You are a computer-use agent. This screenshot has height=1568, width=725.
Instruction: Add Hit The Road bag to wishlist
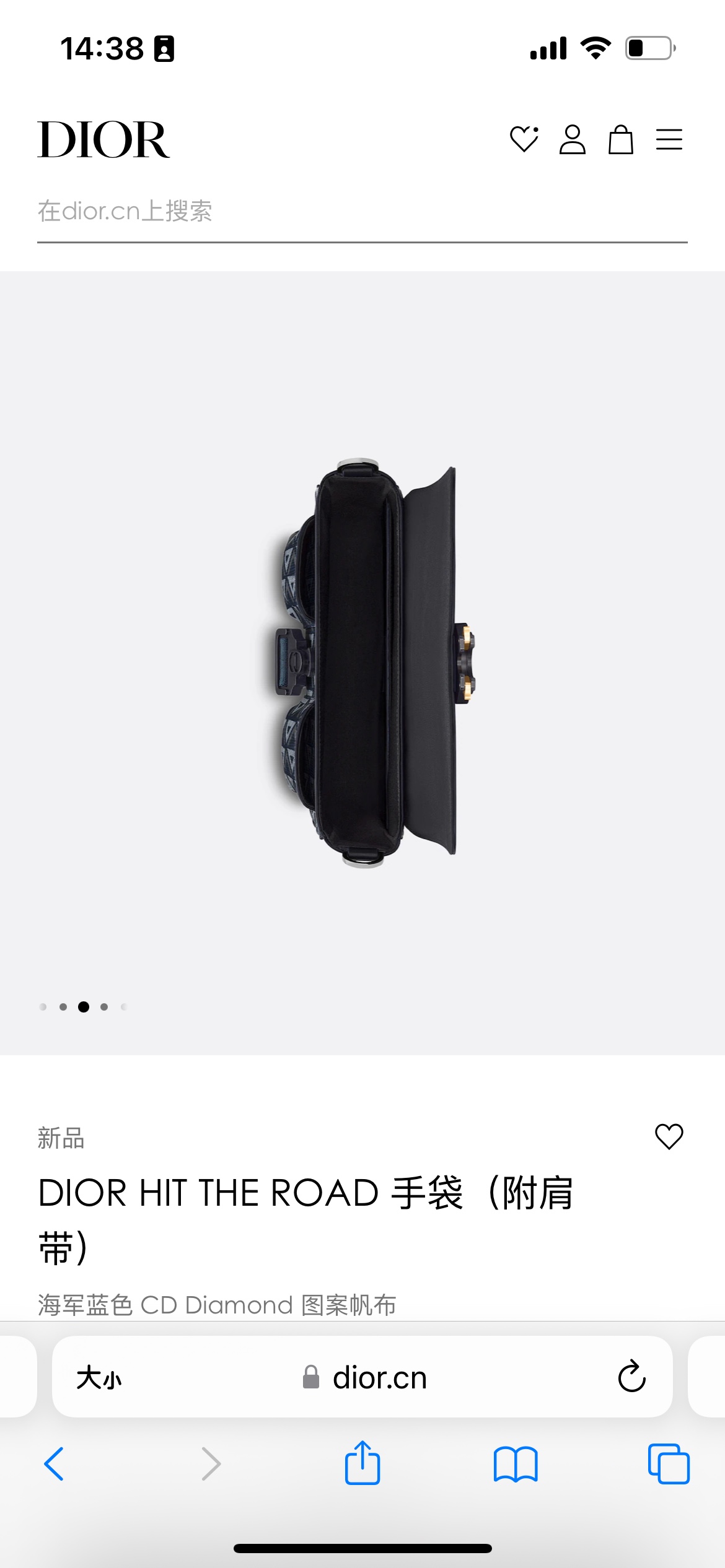(x=669, y=1136)
